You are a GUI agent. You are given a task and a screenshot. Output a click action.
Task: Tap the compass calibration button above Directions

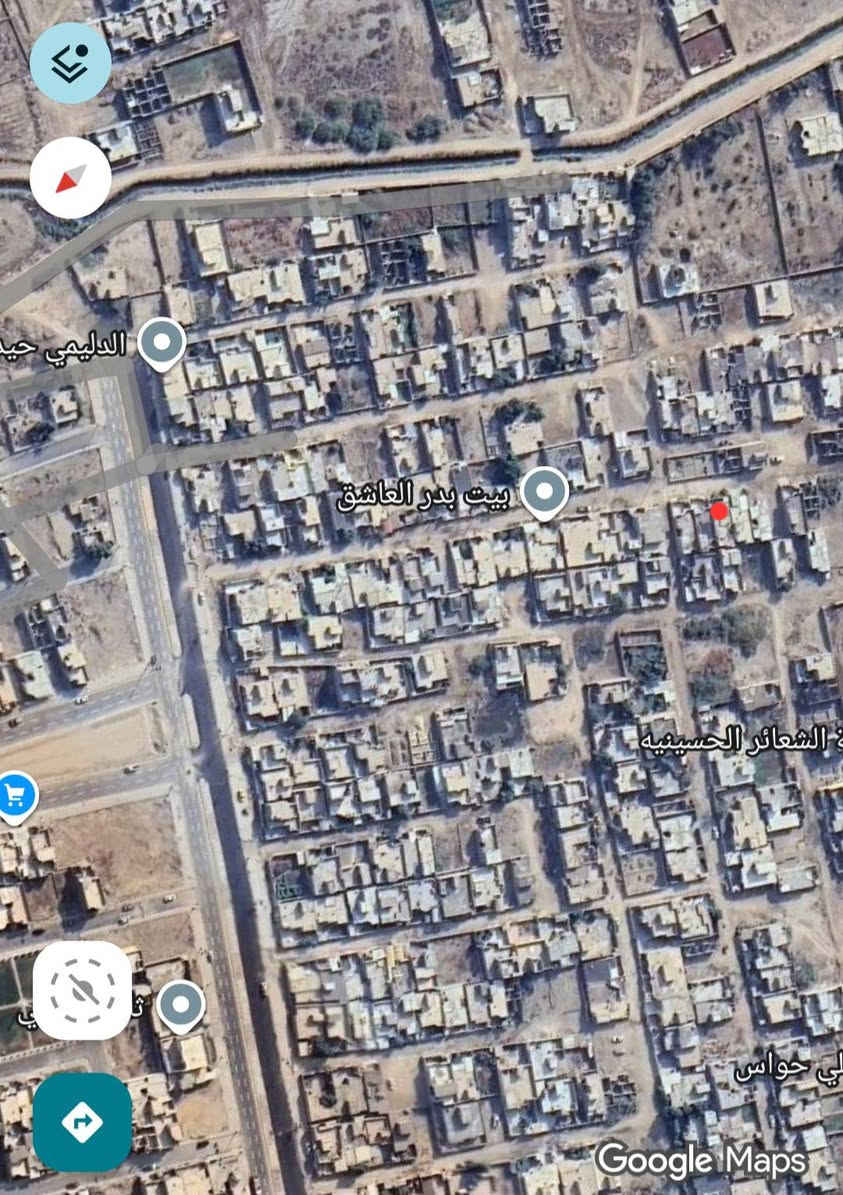[82, 992]
